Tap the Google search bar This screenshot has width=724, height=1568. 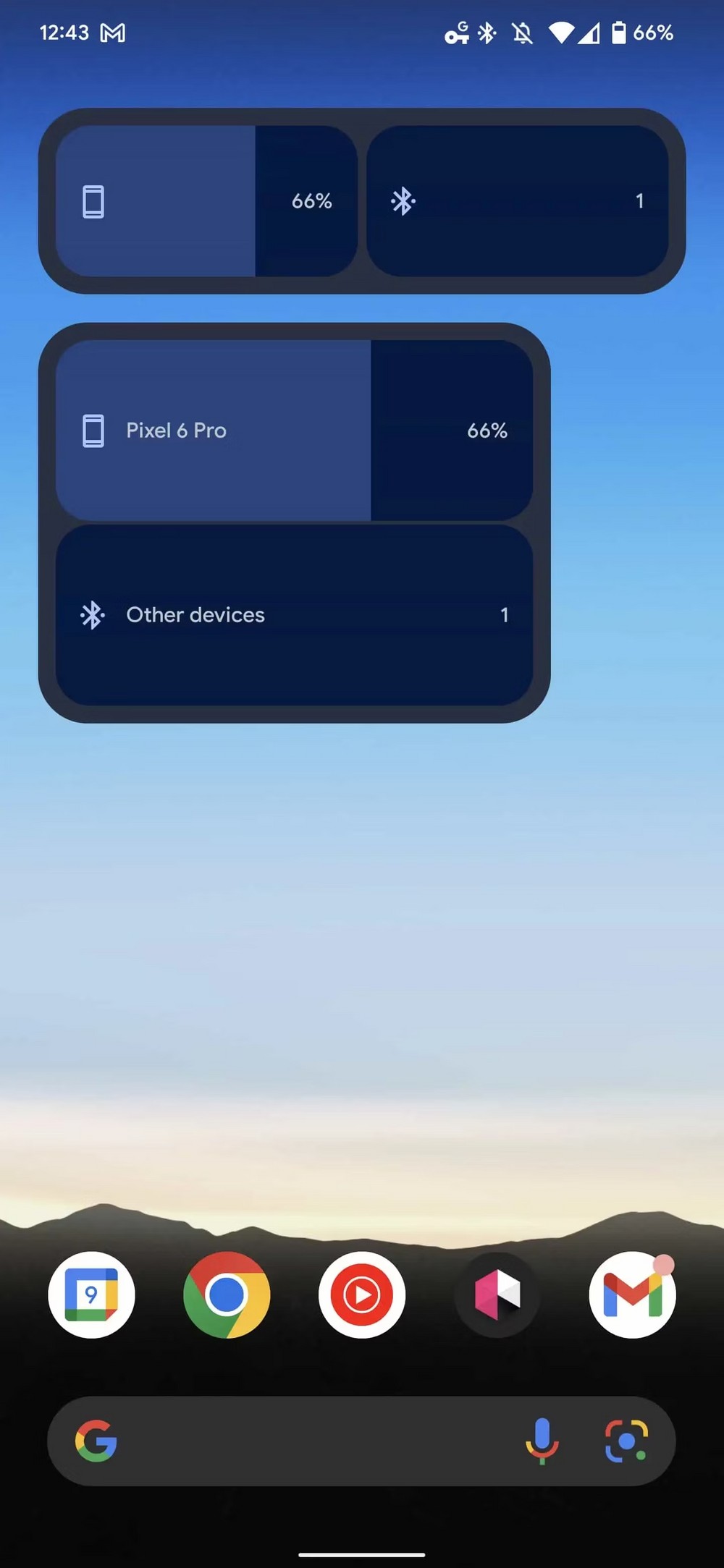tap(311, 1441)
